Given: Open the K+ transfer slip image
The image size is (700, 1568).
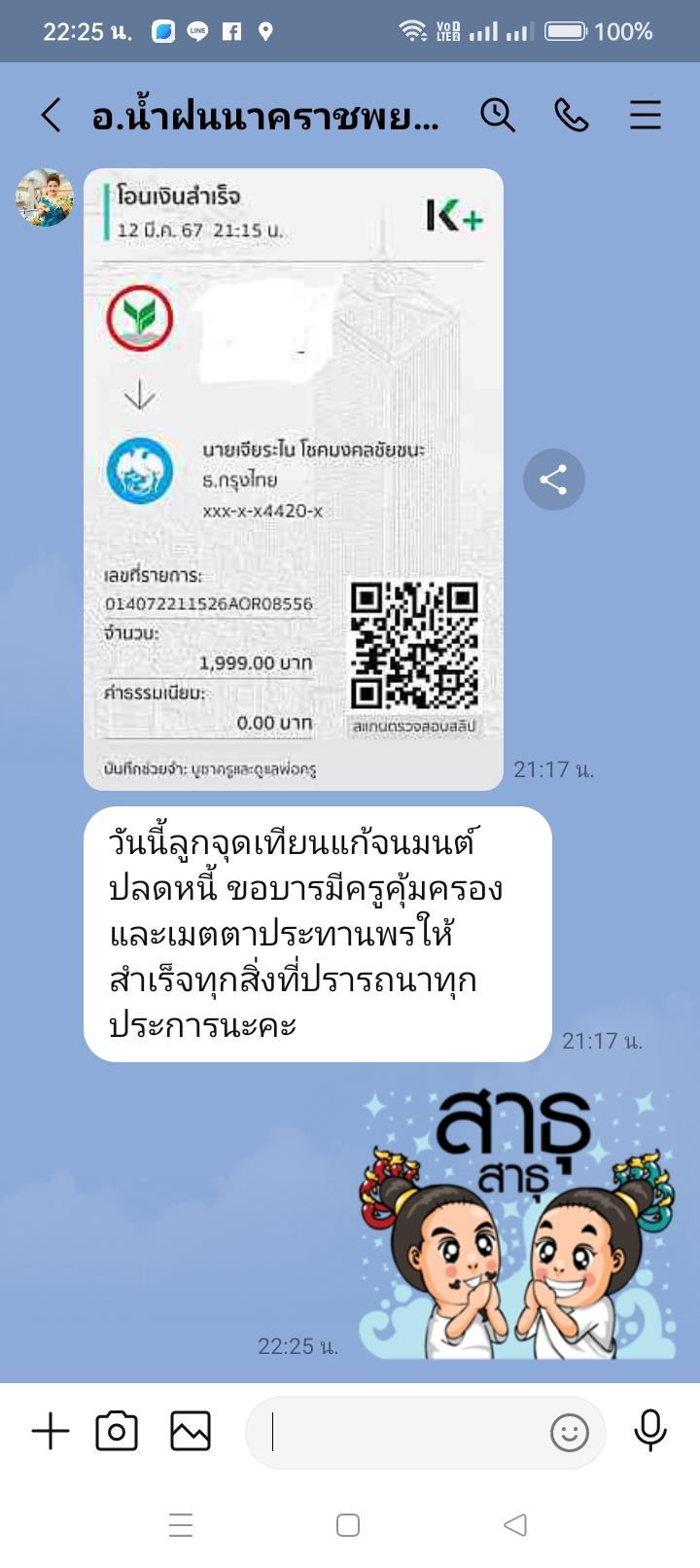Looking at the screenshot, I should point(293,479).
